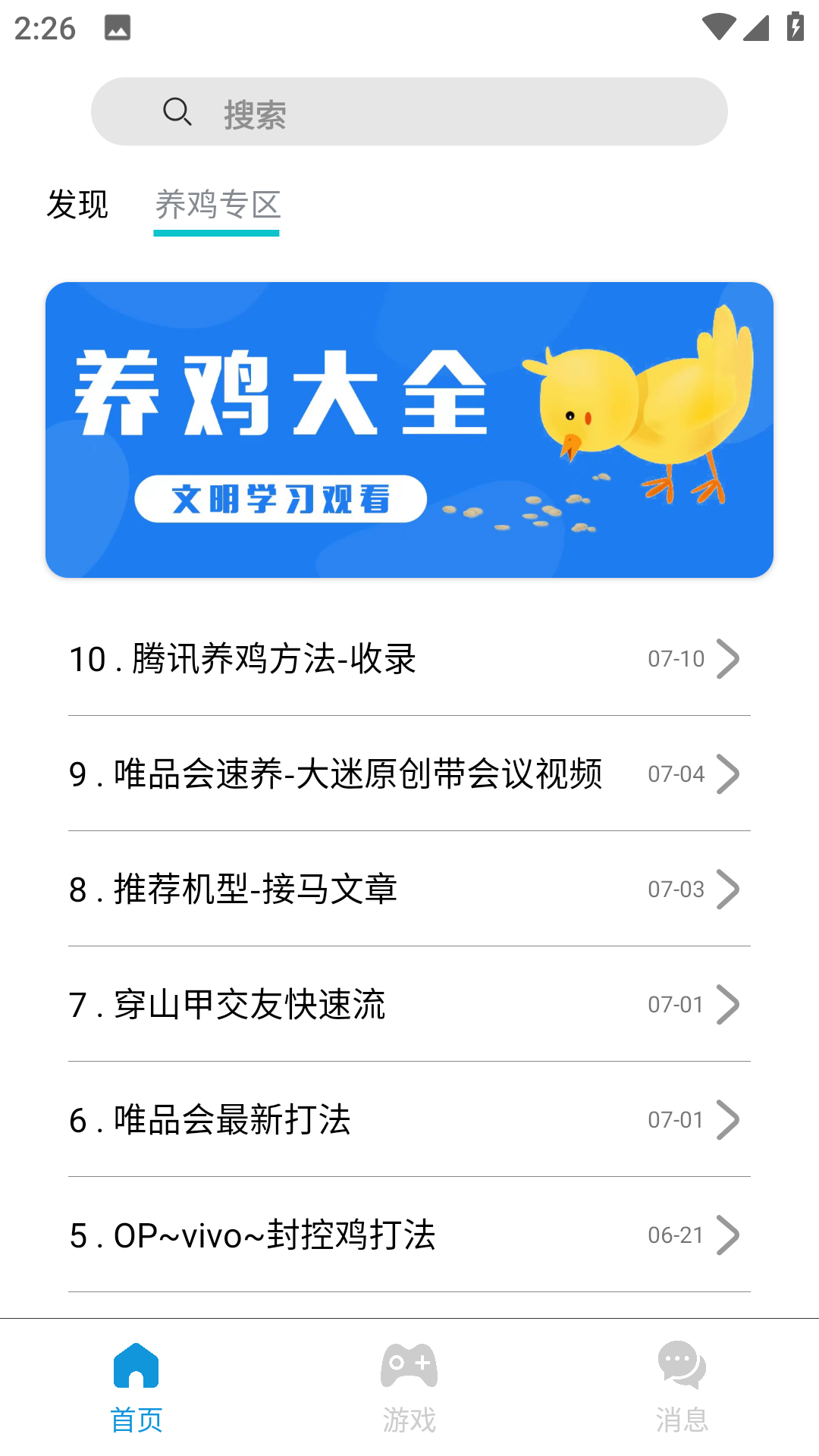Expand the OP~vivo~封控鸡打法 entry via its chevron
The height and width of the screenshot is (1456, 819).
[x=730, y=1235]
